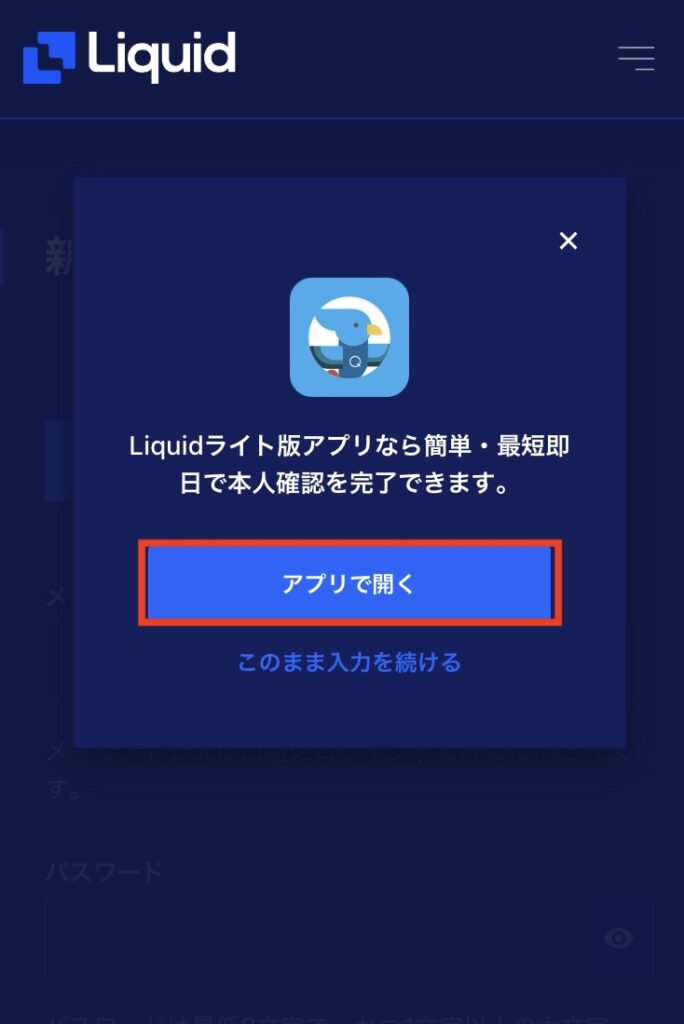Open the hamburger menu
Screen dimensions: 684x1024
point(636,58)
